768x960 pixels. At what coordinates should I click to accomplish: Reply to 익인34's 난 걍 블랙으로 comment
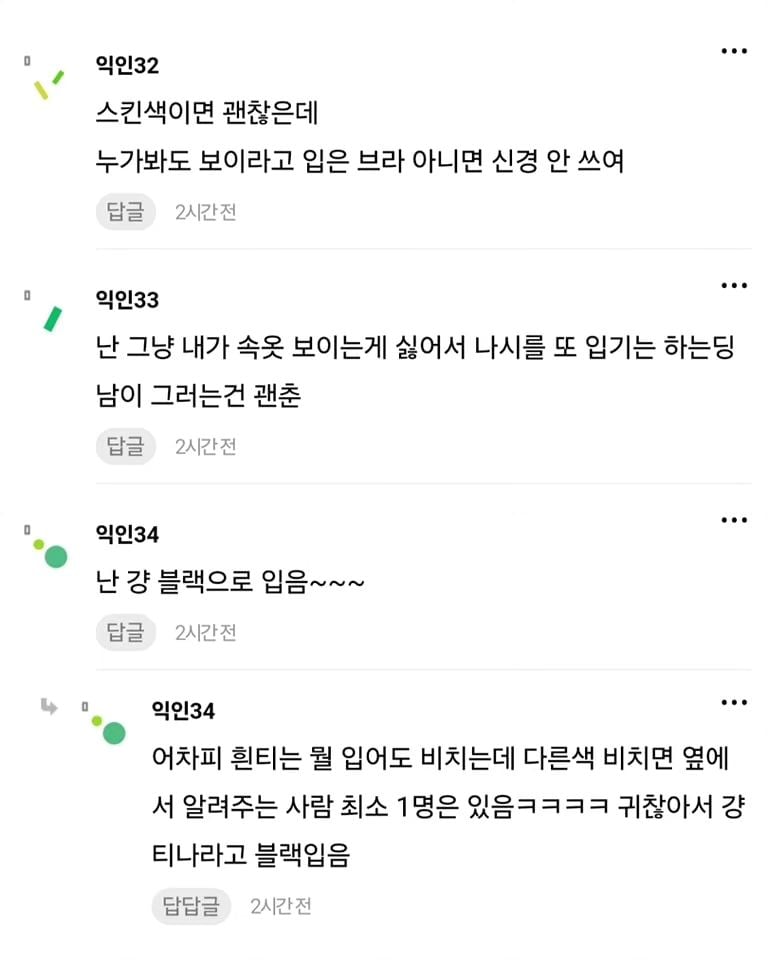126,632
